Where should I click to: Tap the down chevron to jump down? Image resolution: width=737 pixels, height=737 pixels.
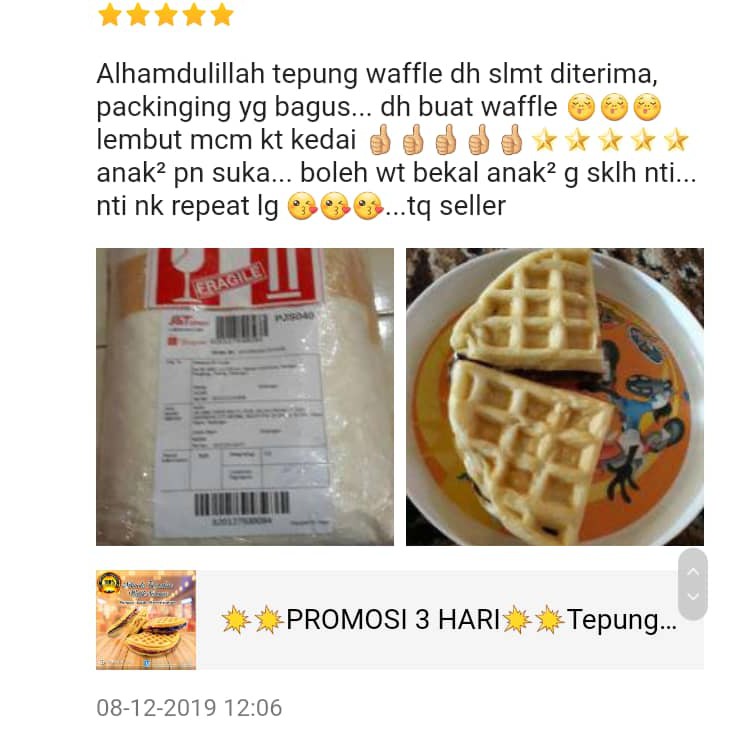coord(692,599)
